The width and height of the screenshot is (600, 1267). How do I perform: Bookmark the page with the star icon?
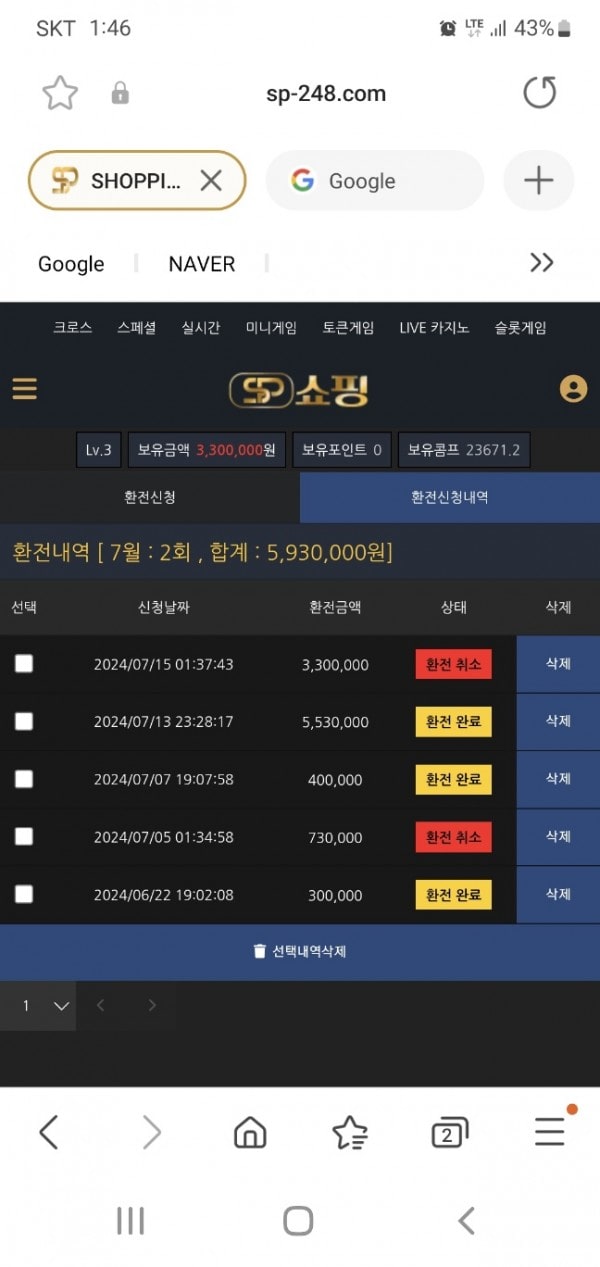[60, 93]
